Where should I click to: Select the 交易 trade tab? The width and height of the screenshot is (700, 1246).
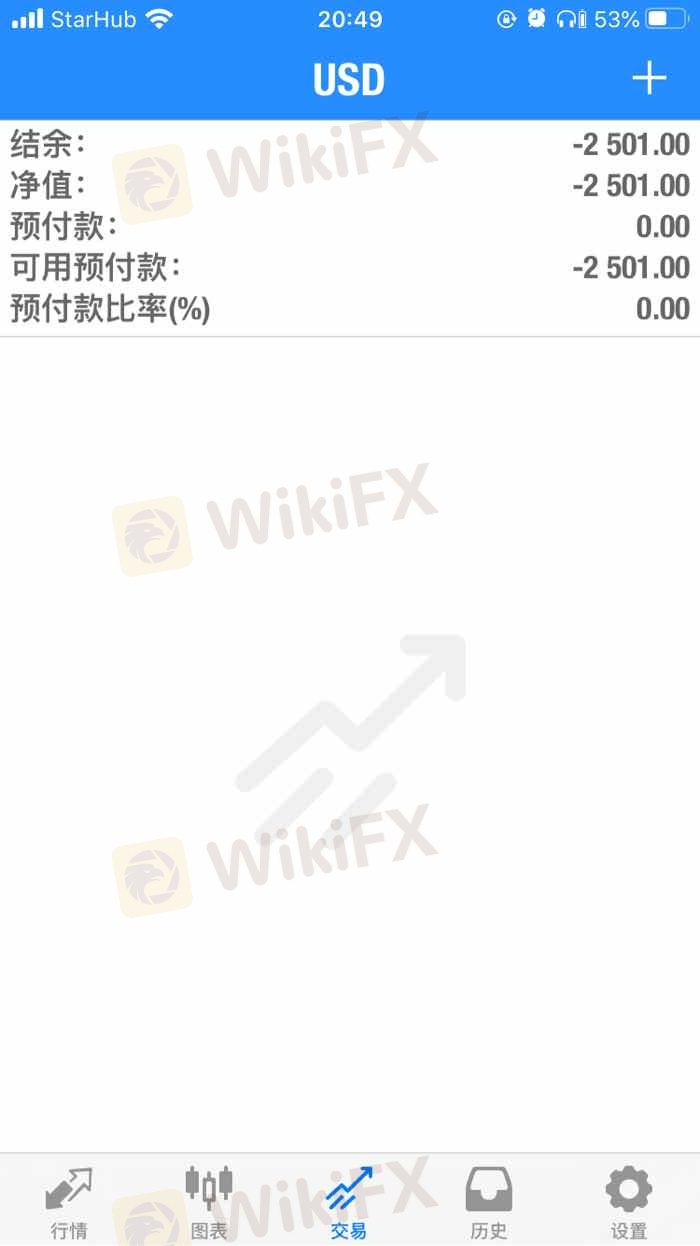[349, 1203]
